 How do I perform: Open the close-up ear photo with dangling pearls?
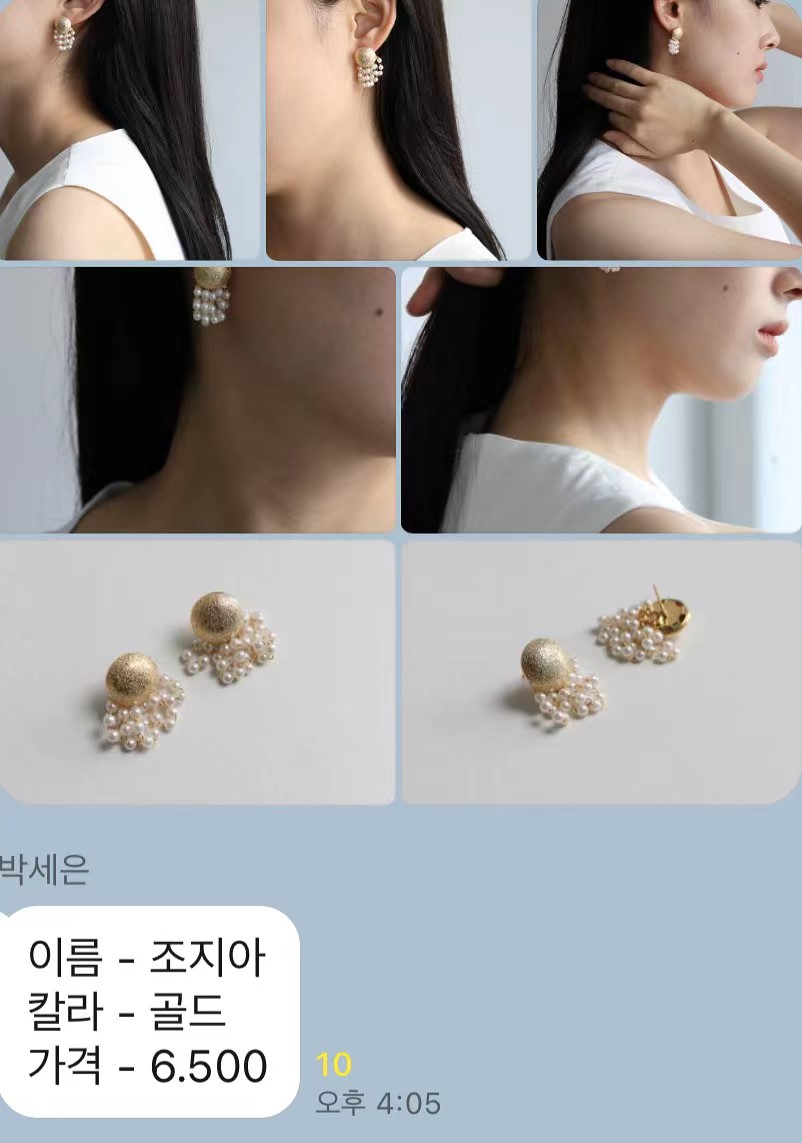click(x=398, y=129)
